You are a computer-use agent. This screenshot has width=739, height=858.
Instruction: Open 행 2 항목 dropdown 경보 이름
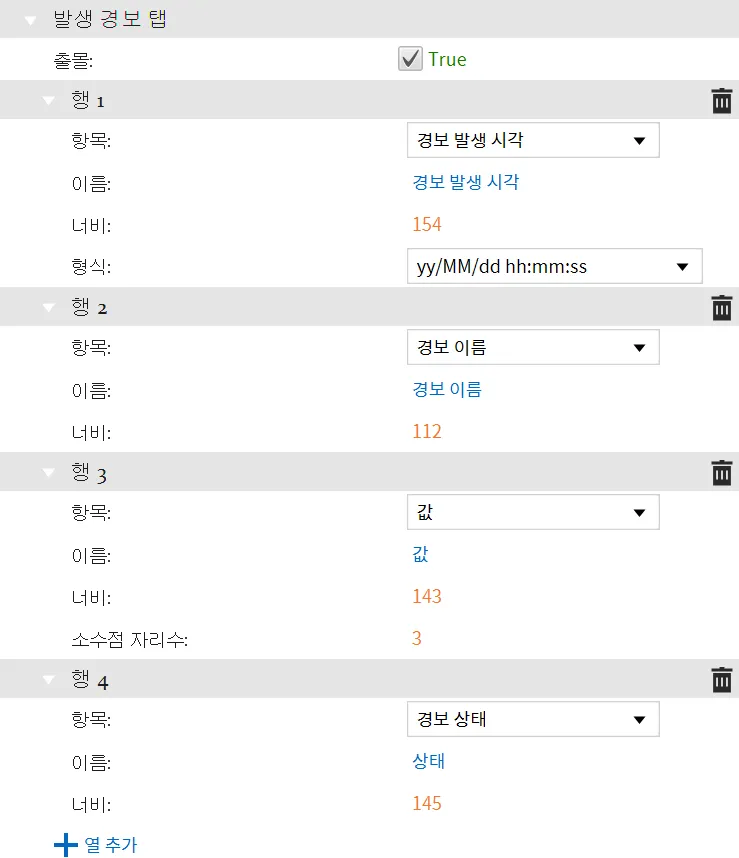pyautogui.click(x=533, y=348)
